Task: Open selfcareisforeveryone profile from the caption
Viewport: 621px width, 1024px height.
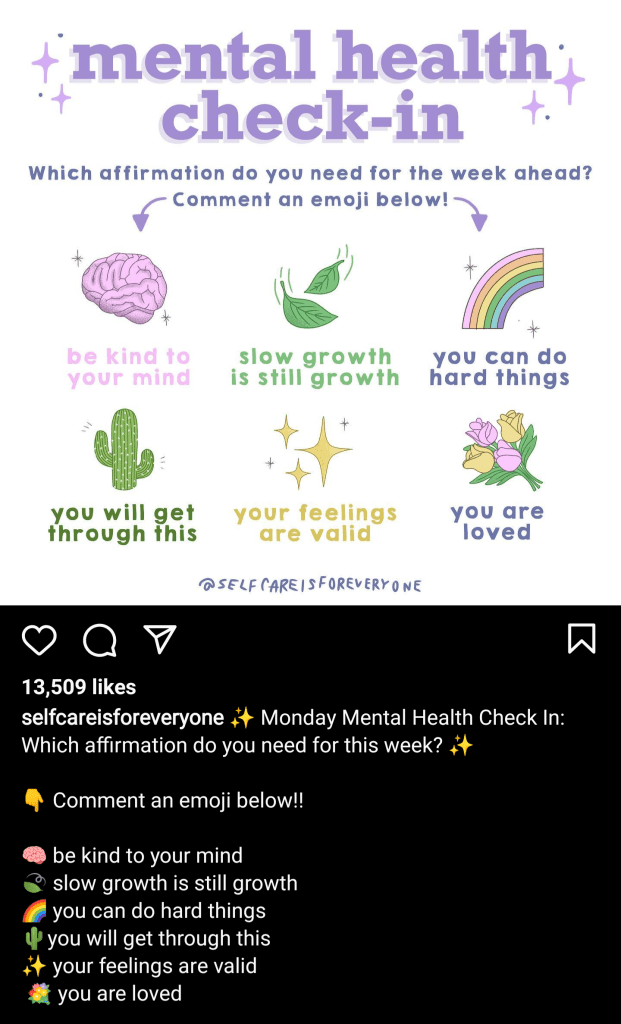Action: 122,718
